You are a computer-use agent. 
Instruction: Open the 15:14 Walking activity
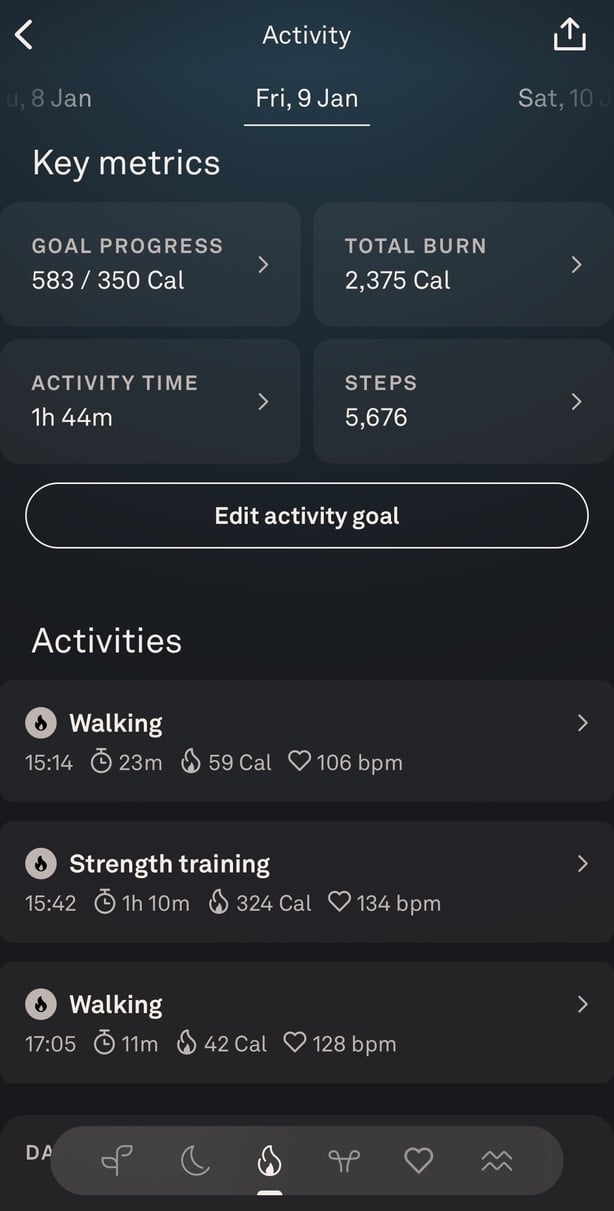[x=307, y=741]
